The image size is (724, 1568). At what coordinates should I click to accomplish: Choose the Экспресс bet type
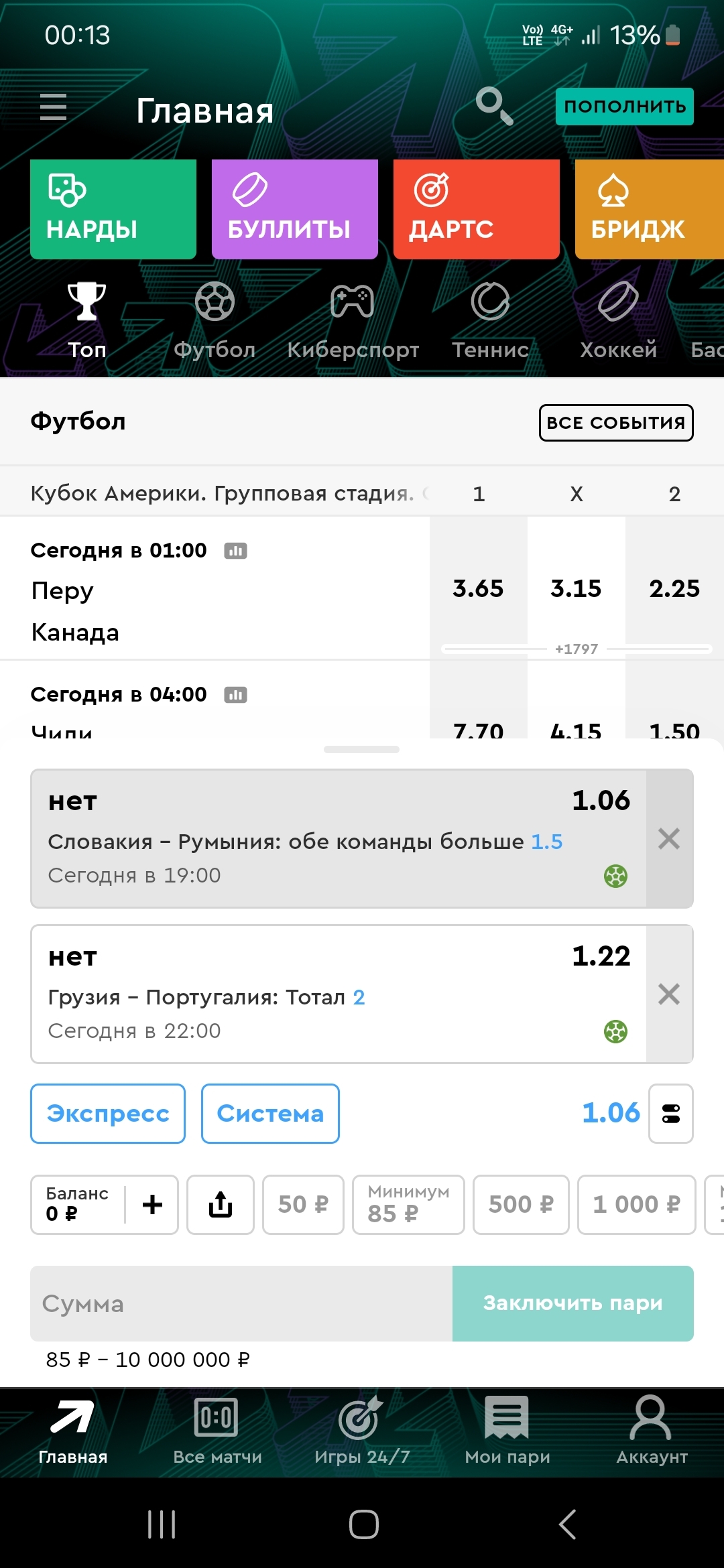pyautogui.click(x=108, y=1114)
